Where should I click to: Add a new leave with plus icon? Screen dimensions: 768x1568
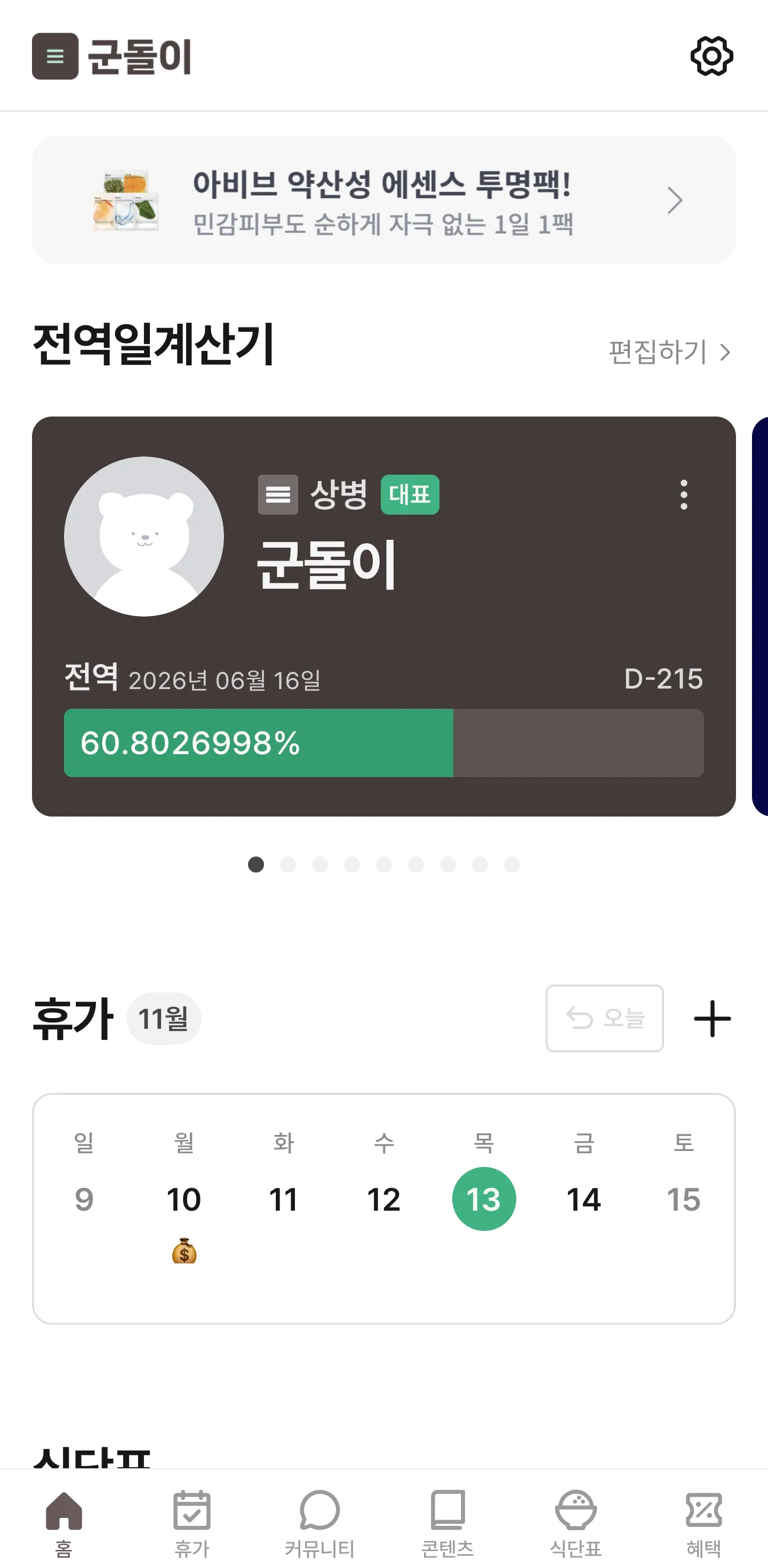point(712,1018)
